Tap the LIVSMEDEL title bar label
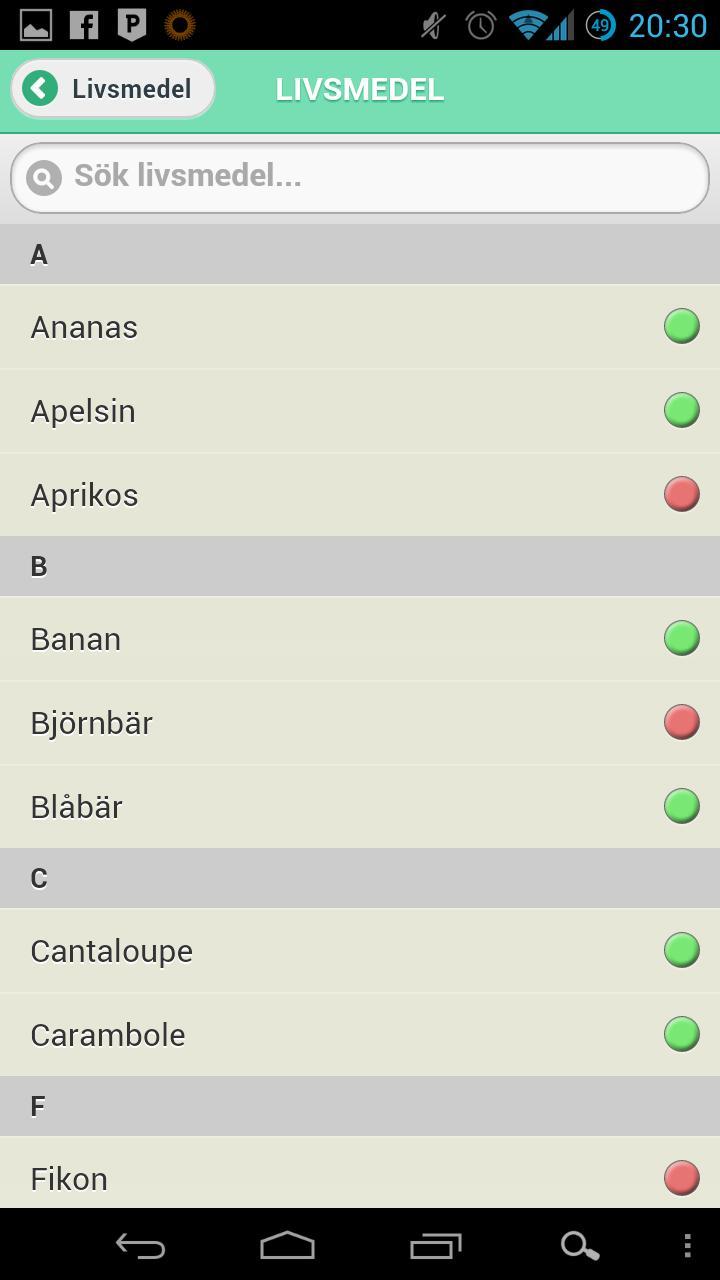Image resolution: width=720 pixels, height=1280 pixels. tap(360, 89)
